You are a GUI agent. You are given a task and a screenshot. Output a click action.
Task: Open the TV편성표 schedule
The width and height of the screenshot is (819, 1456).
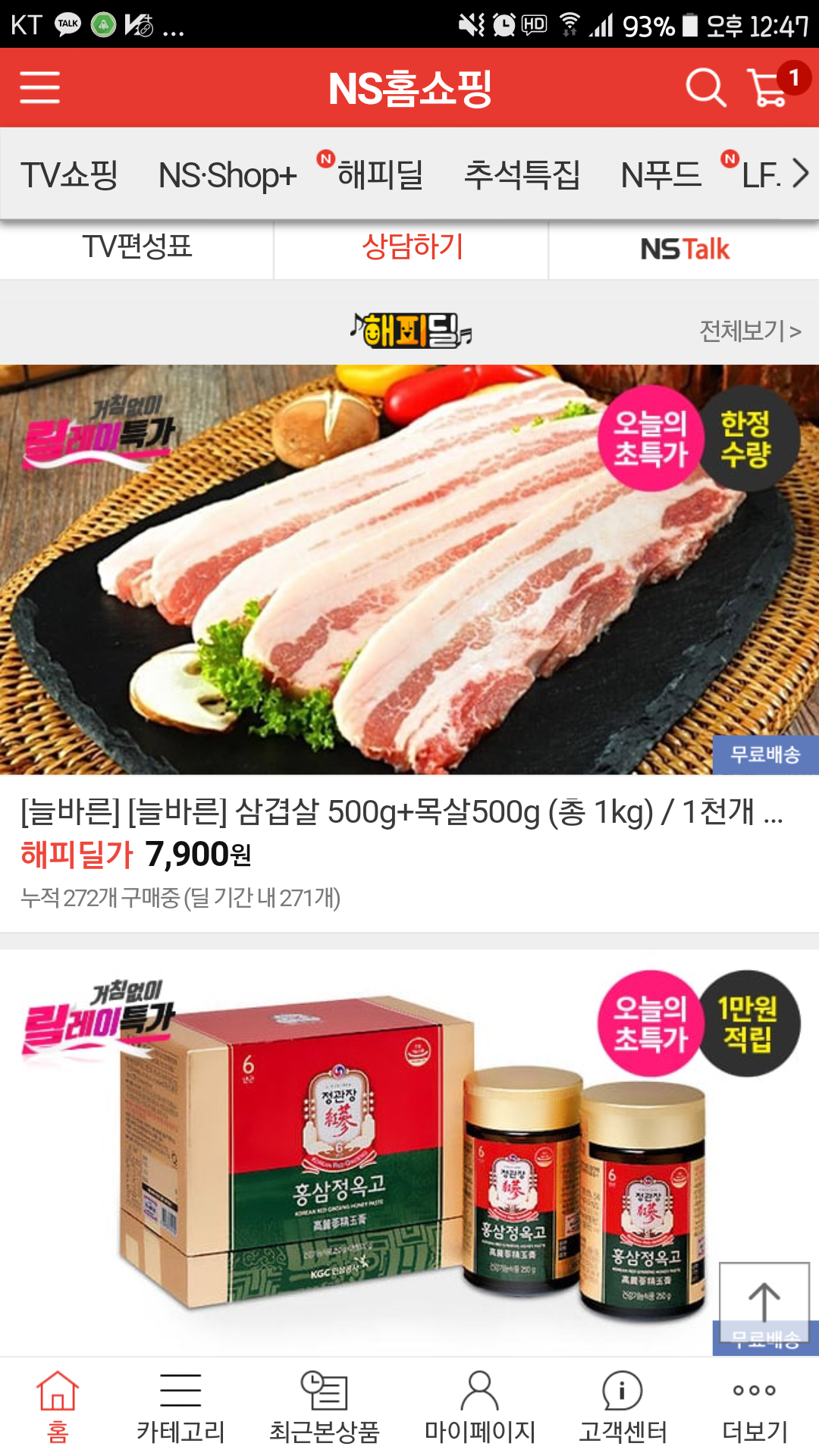(137, 247)
